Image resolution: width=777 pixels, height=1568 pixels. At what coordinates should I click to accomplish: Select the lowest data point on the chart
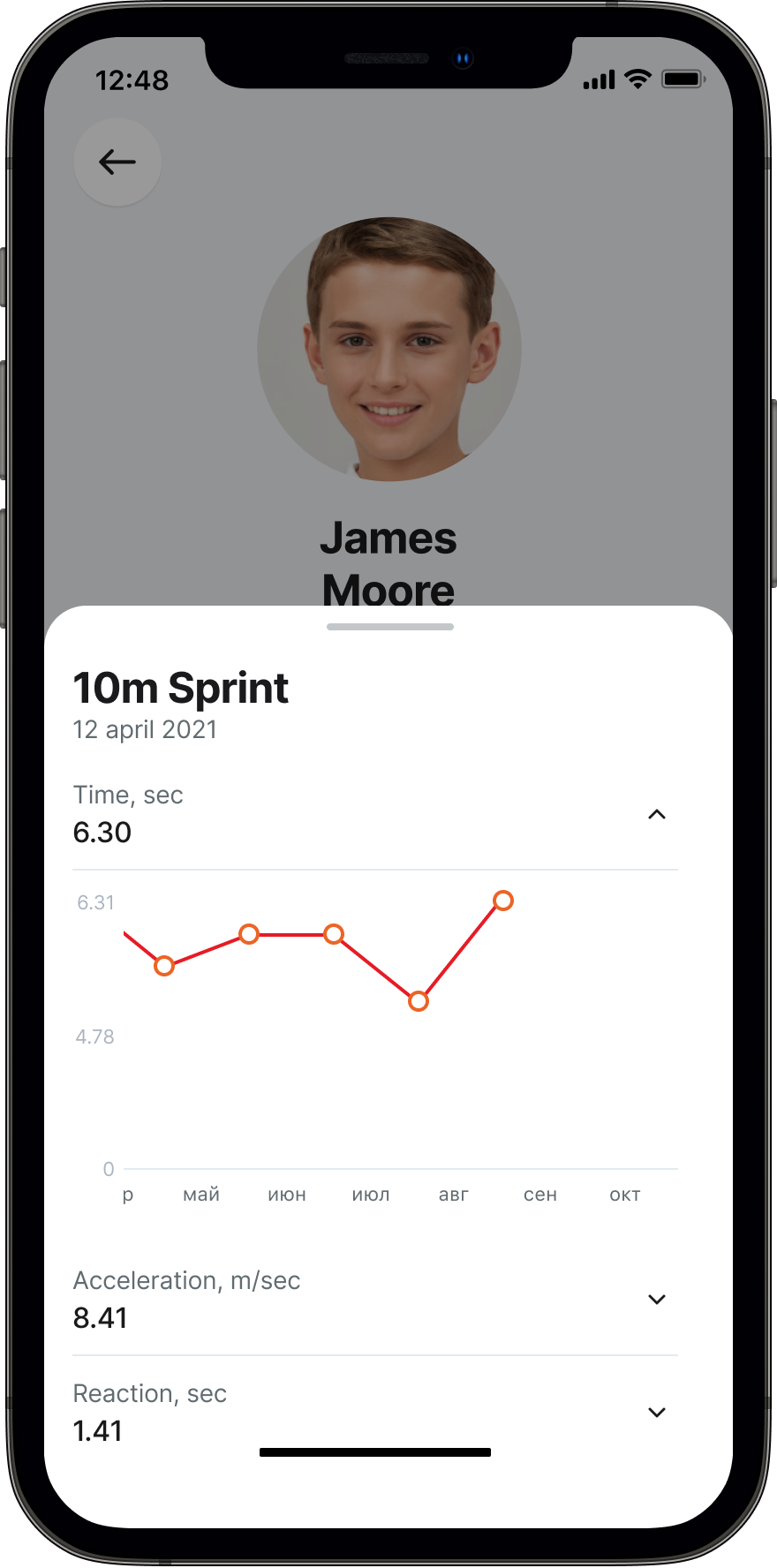click(x=419, y=1001)
